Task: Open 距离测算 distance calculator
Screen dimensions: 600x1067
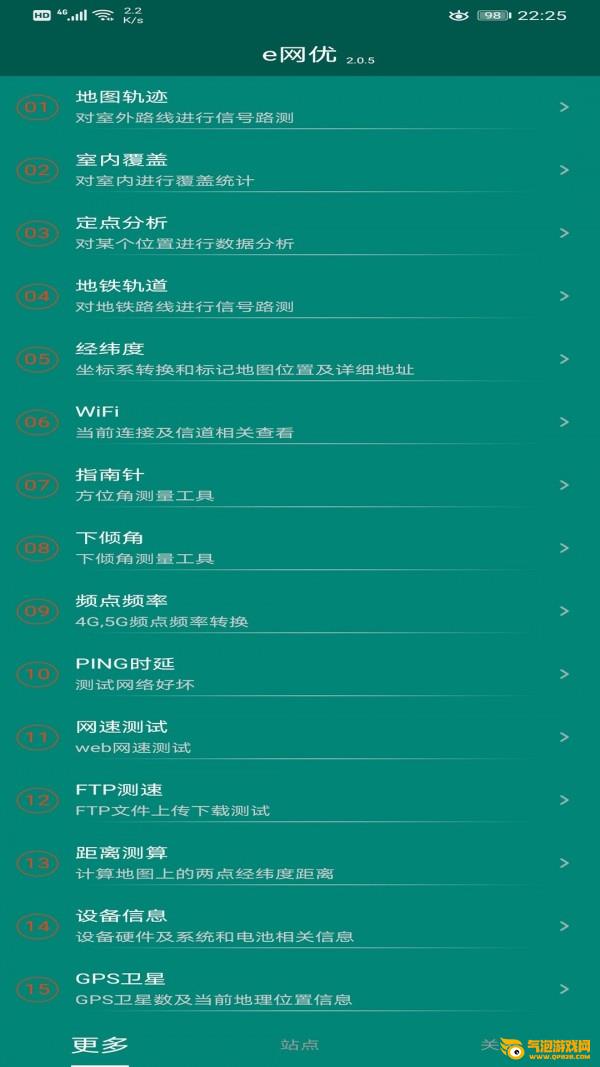Action: pyautogui.click(x=300, y=863)
